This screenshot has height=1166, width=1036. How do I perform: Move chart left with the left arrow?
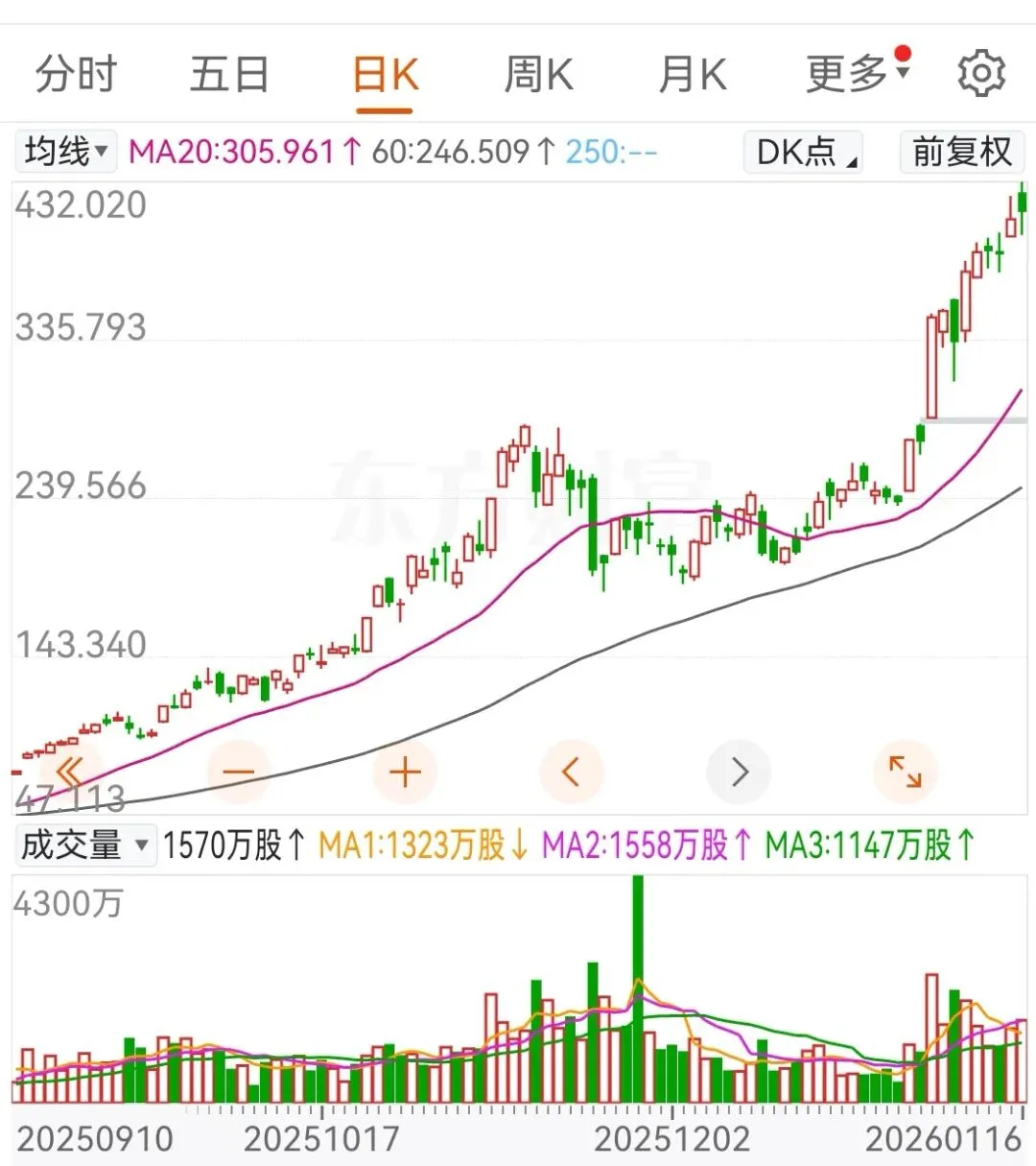tap(572, 772)
